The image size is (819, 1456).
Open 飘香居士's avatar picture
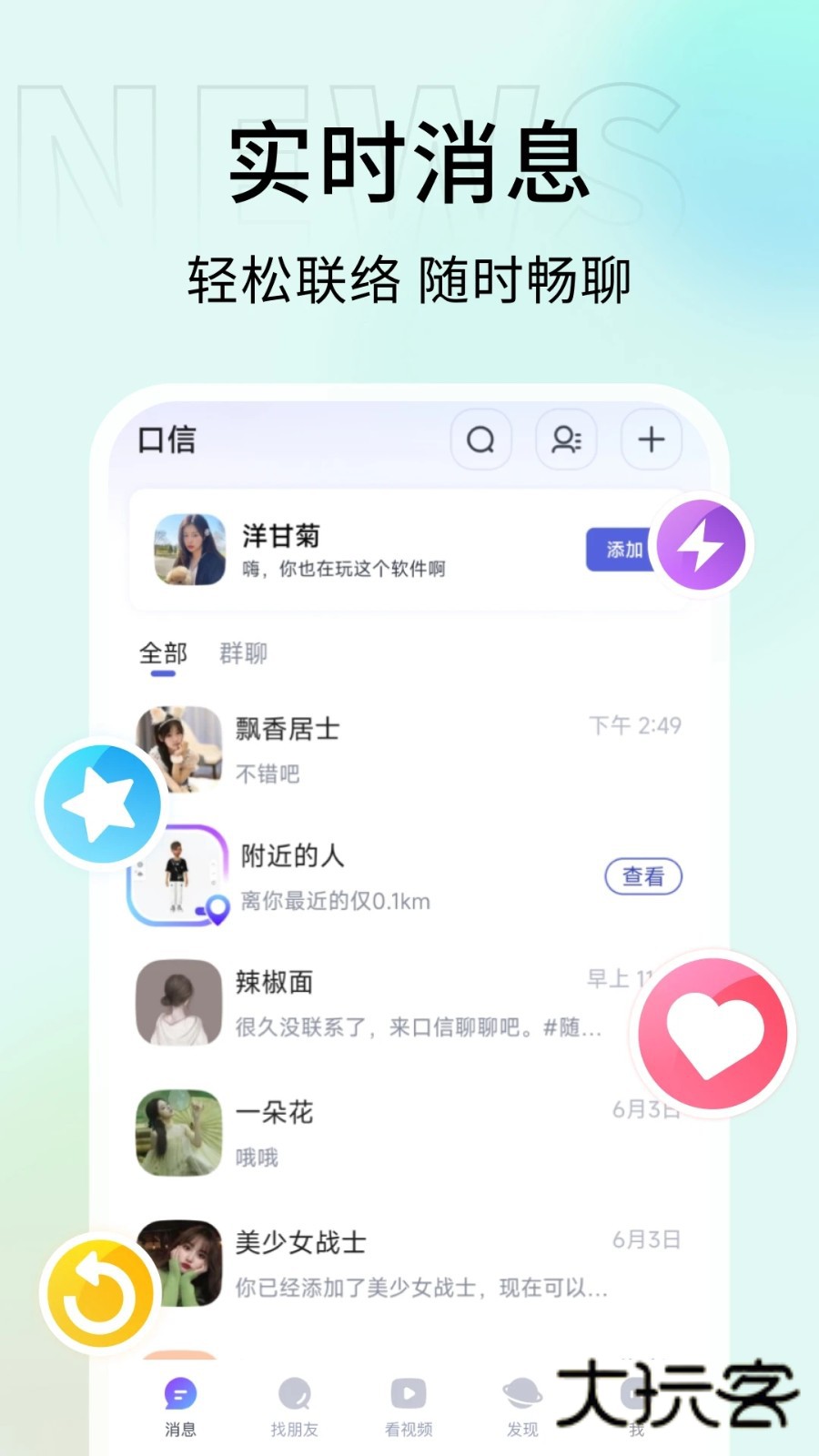177,750
